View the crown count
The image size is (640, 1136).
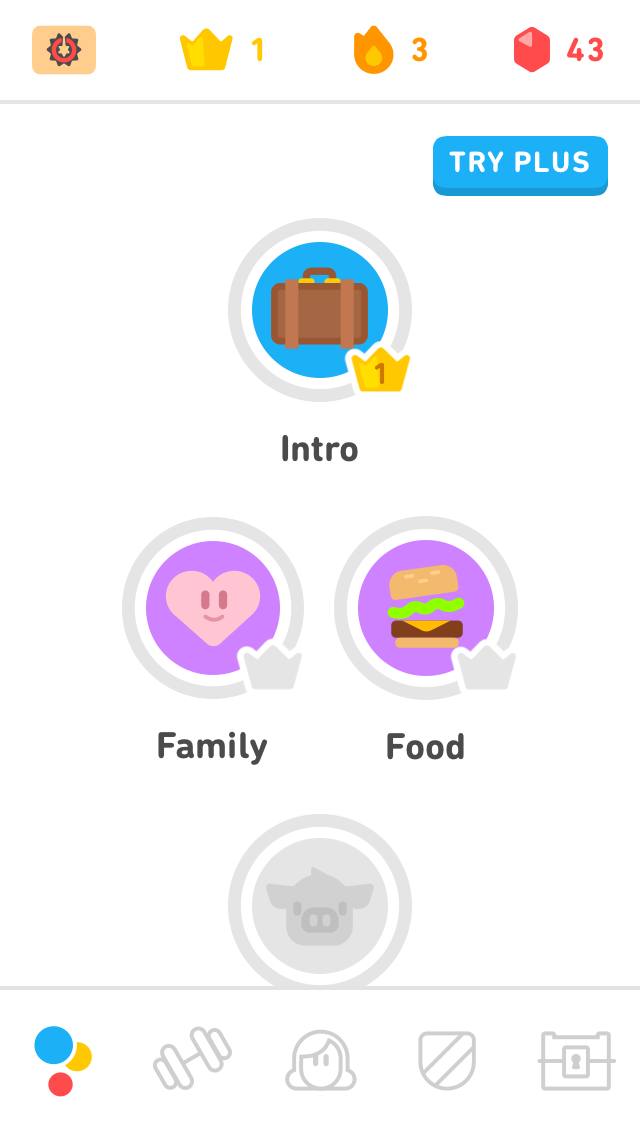222,50
